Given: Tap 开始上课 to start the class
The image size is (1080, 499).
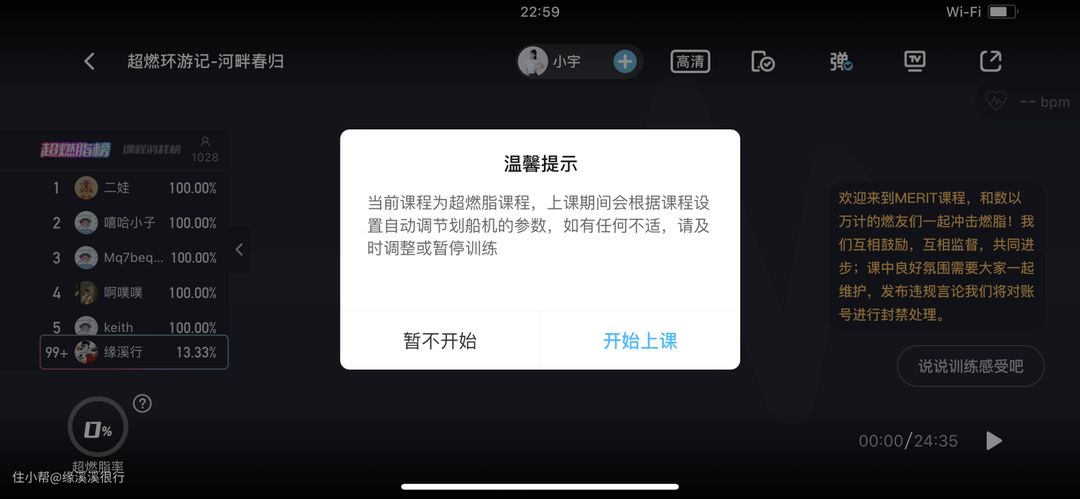Looking at the screenshot, I should [x=640, y=341].
